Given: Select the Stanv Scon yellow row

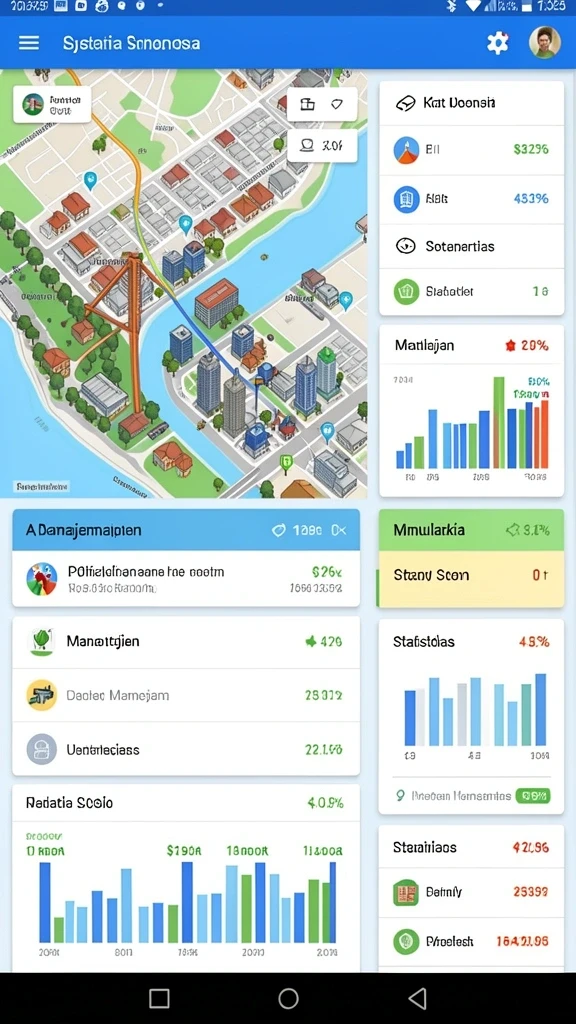Looking at the screenshot, I should click(x=472, y=575).
